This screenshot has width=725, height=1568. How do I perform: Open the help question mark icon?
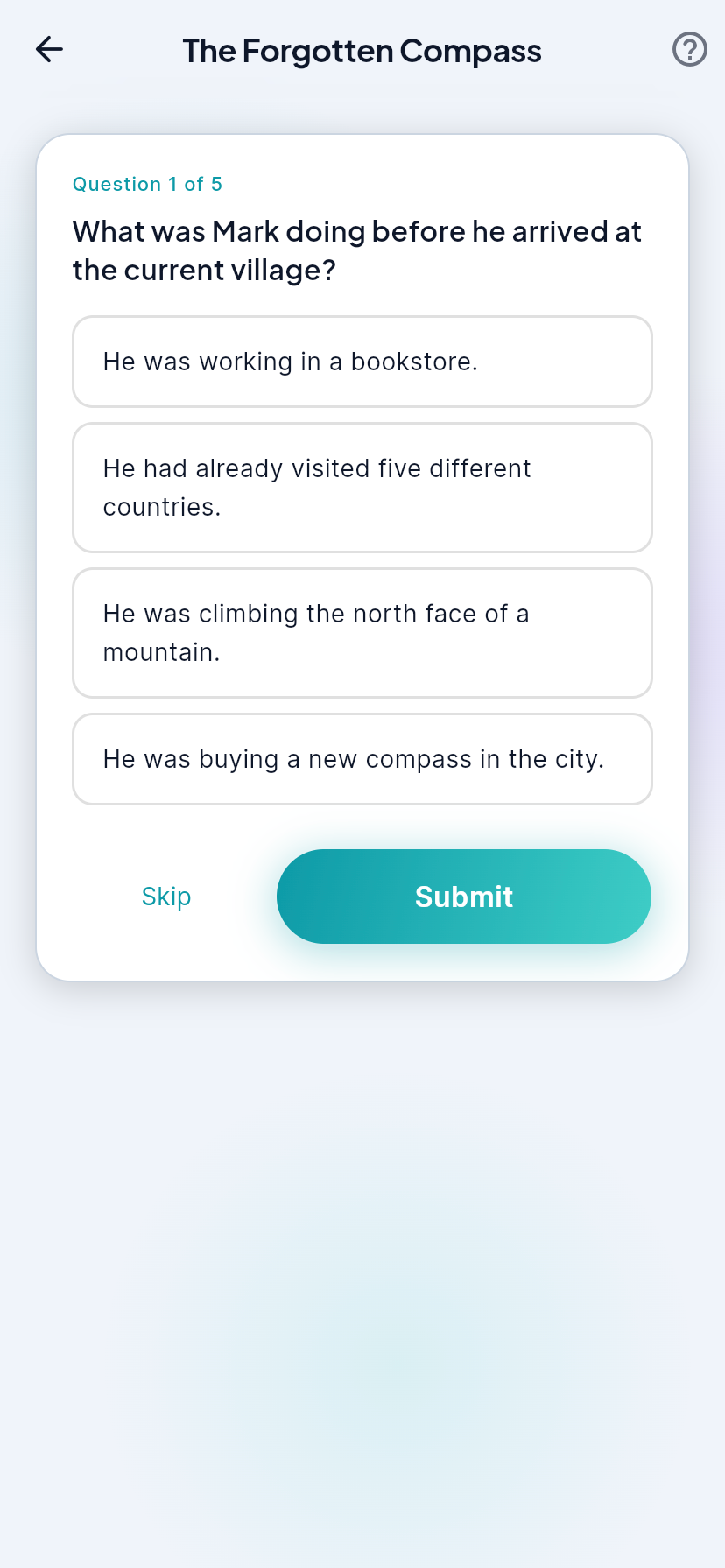(689, 50)
